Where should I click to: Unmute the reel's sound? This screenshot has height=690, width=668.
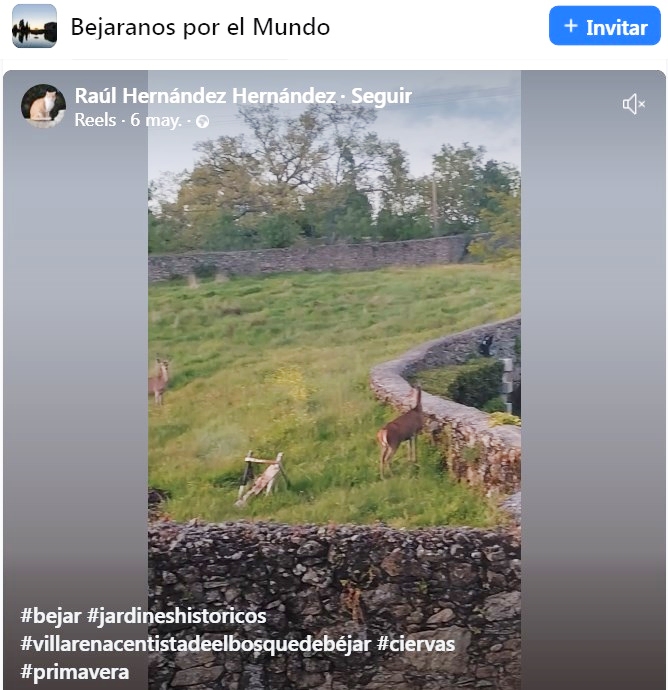click(x=633, y=104)
